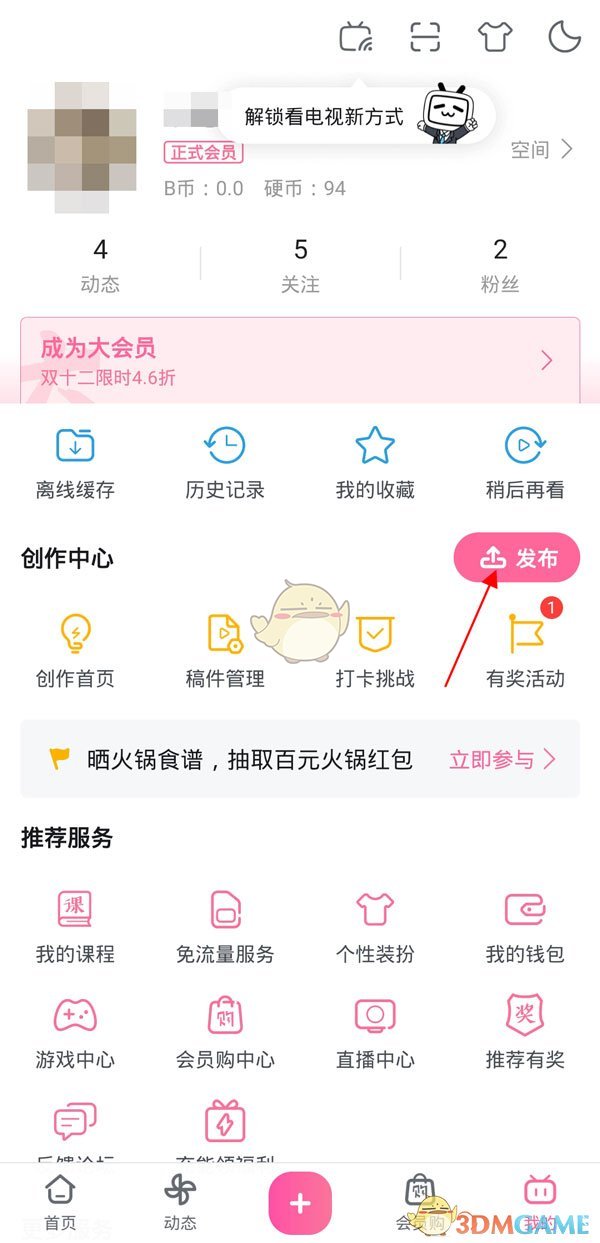Tap the pink plus create button

point(300,1203)
